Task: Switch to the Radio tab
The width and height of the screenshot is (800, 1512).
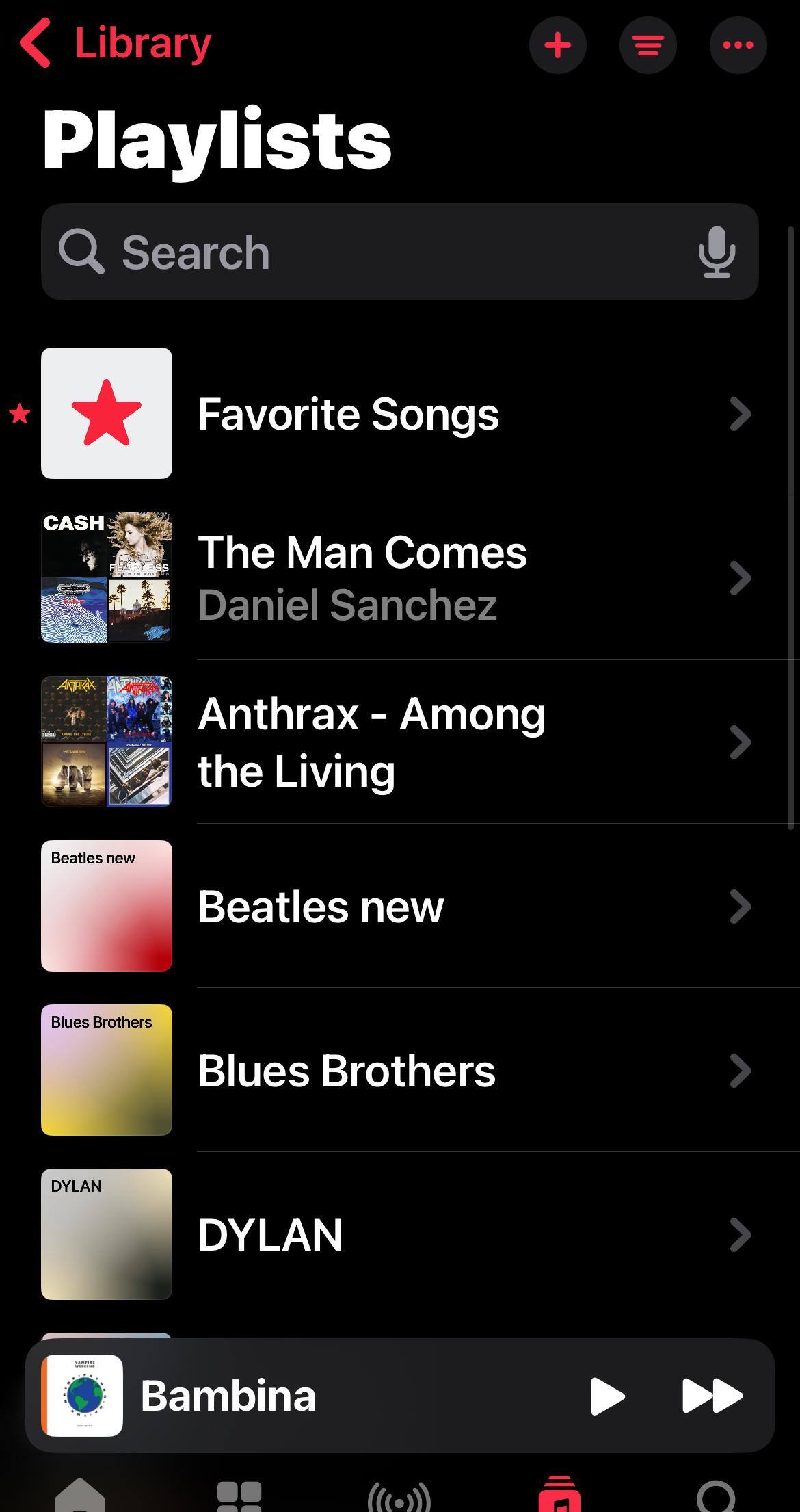Action: [399, 1497]
